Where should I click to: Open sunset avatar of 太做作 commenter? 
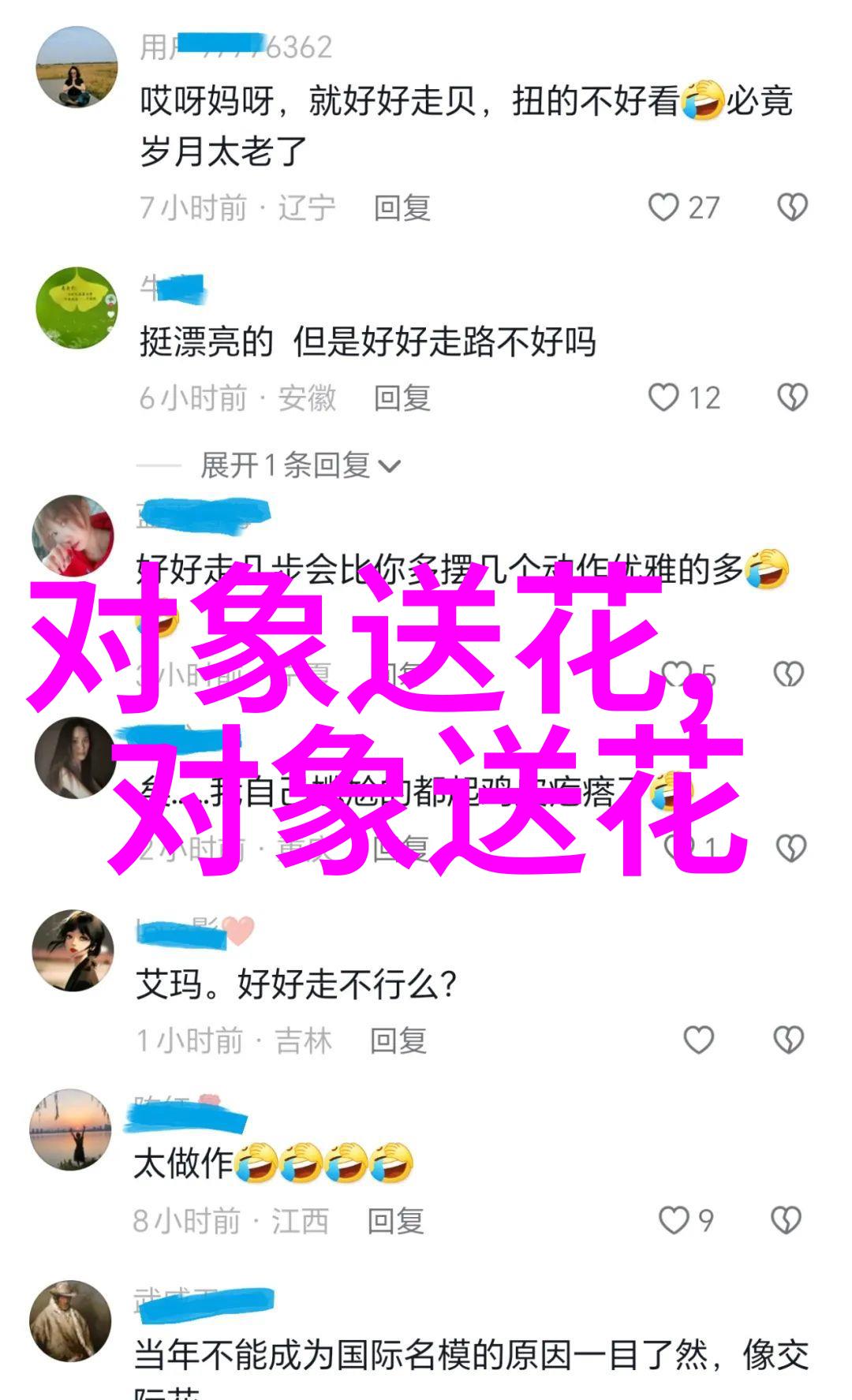tap(70, 1129)
